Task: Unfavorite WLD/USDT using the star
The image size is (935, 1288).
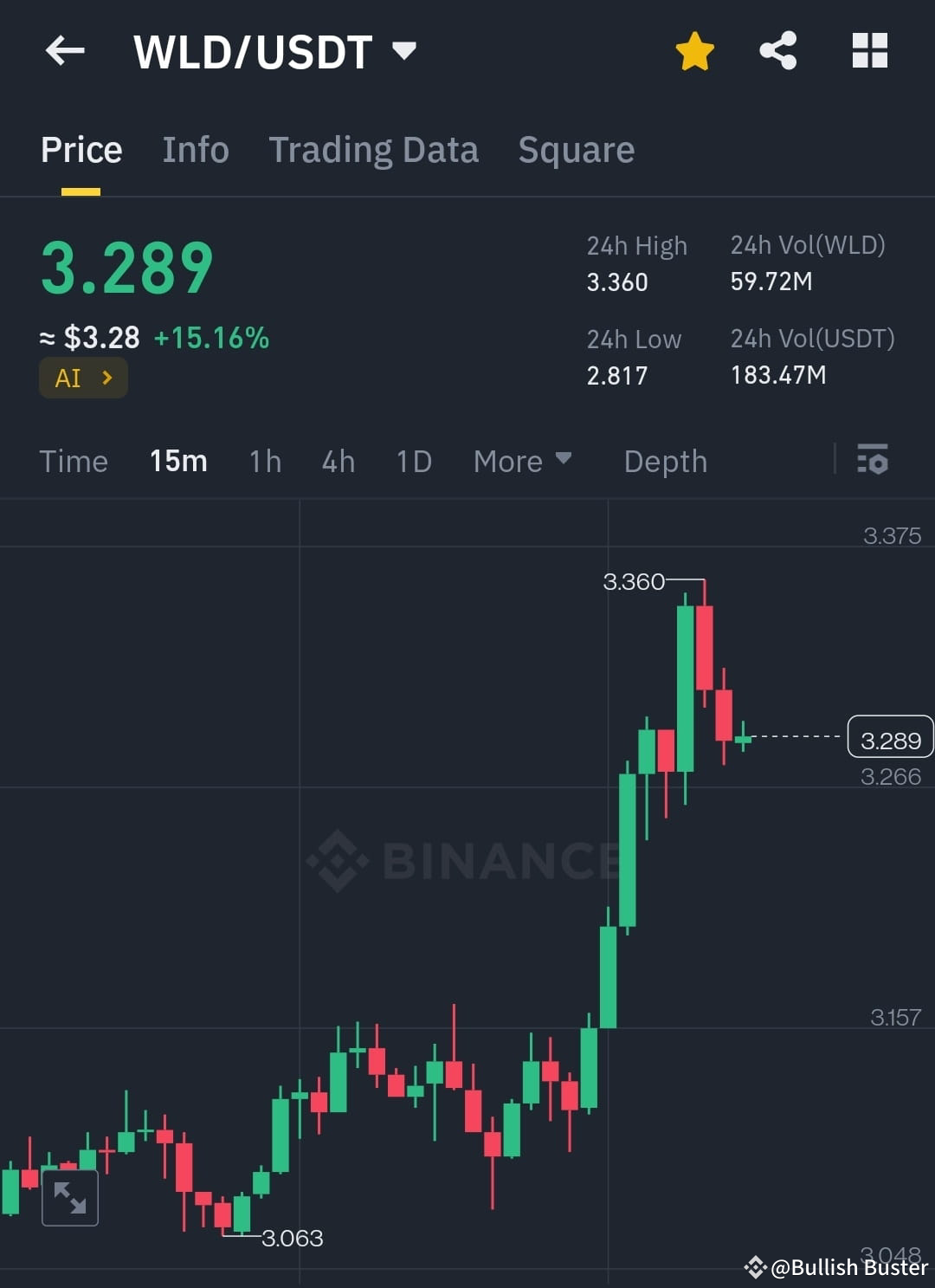Action: point(693,50)
